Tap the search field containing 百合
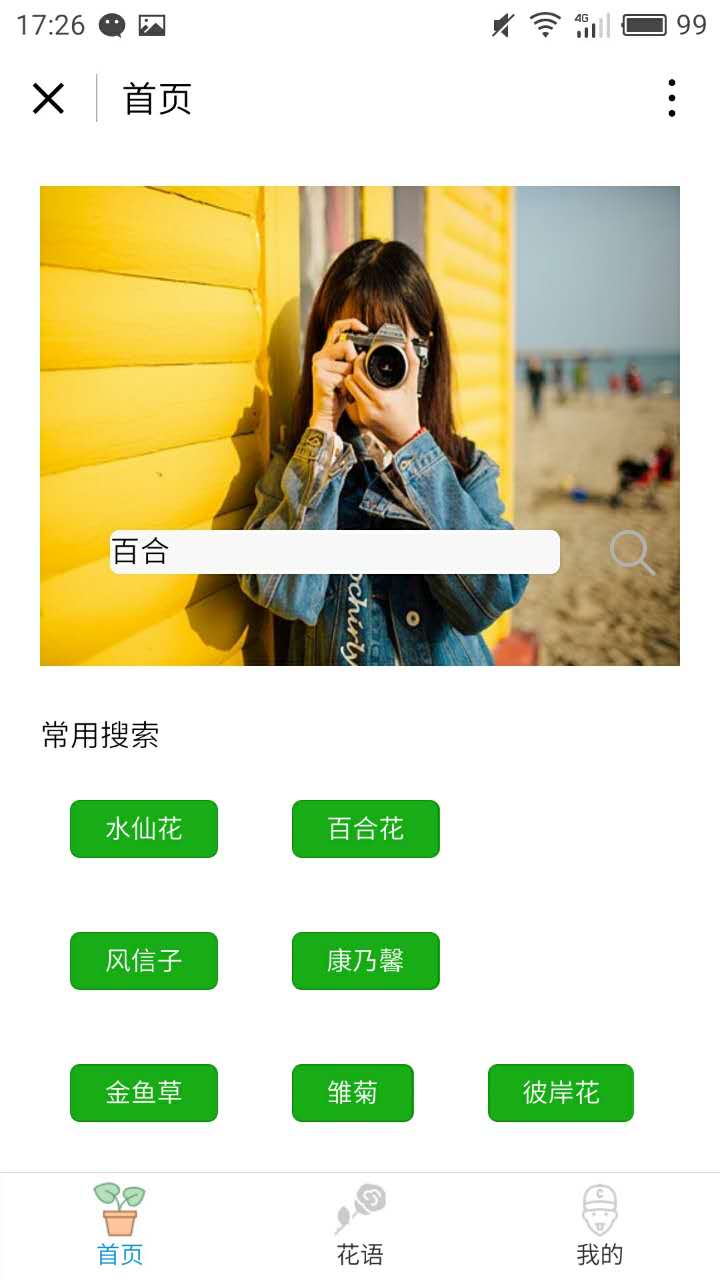720x1280 pixels. tap(334, 552)
